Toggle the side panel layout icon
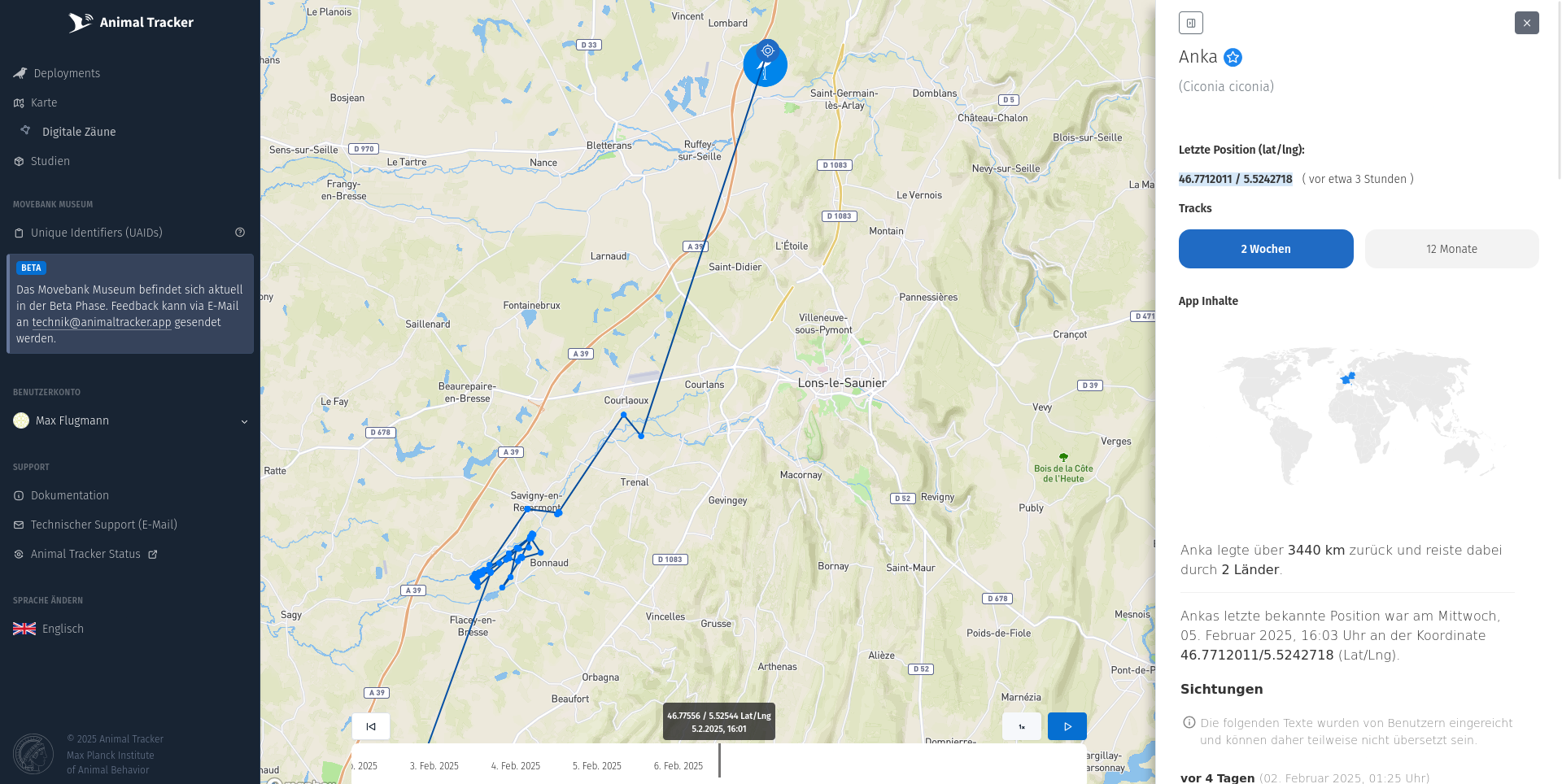The width and height of the screenshot is (1562, 784). 1190,23
